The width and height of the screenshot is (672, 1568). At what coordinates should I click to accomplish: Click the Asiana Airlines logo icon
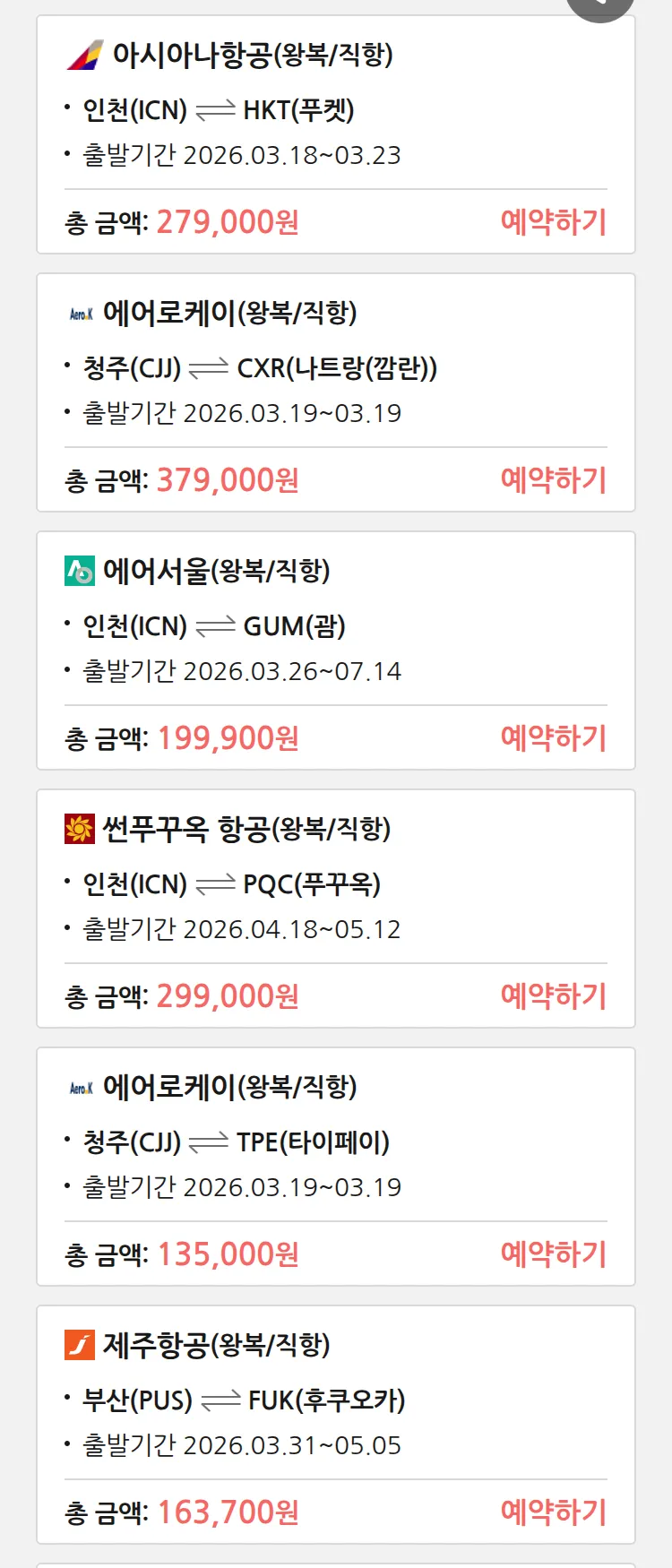pyautogui.click(x=85, y=56)
